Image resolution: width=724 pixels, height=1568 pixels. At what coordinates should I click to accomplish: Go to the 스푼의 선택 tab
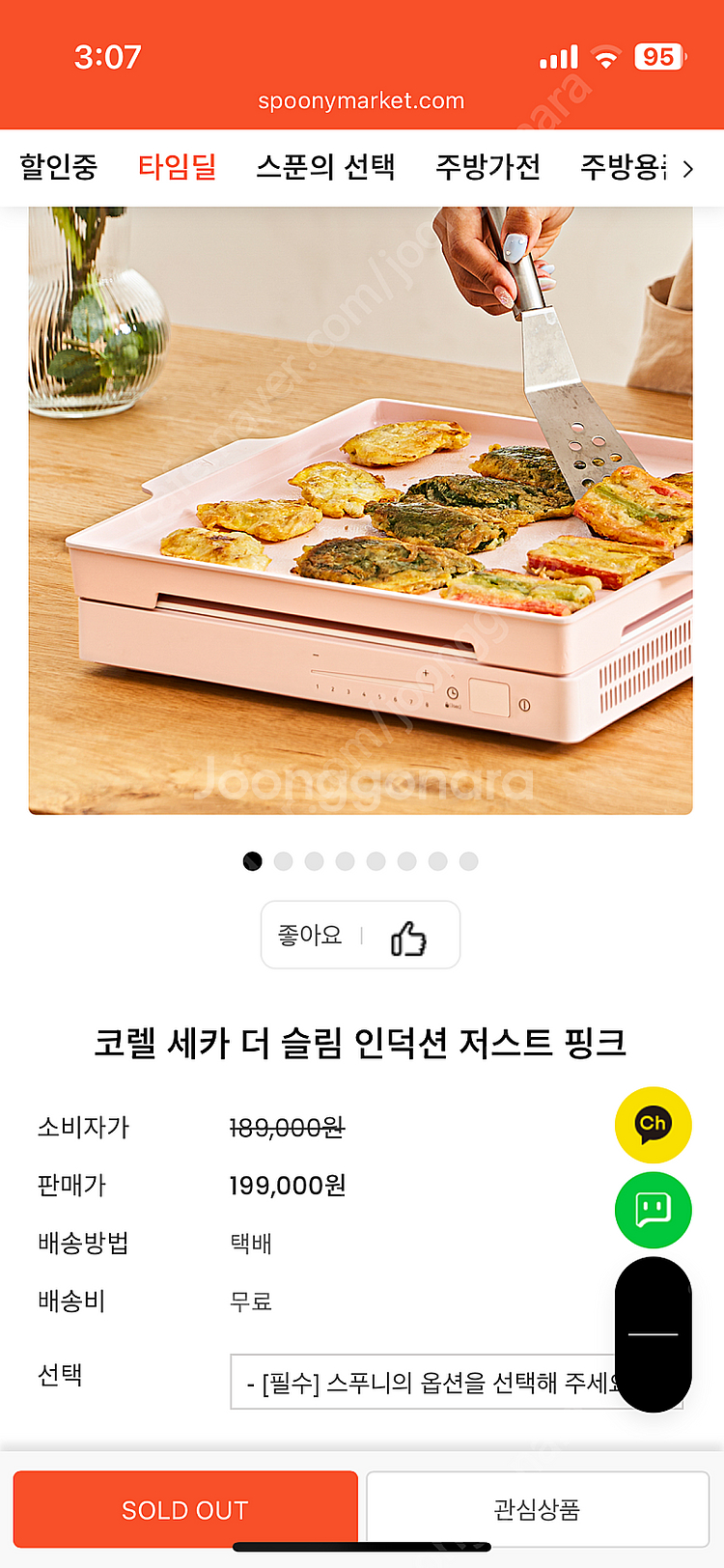[325, 167]
